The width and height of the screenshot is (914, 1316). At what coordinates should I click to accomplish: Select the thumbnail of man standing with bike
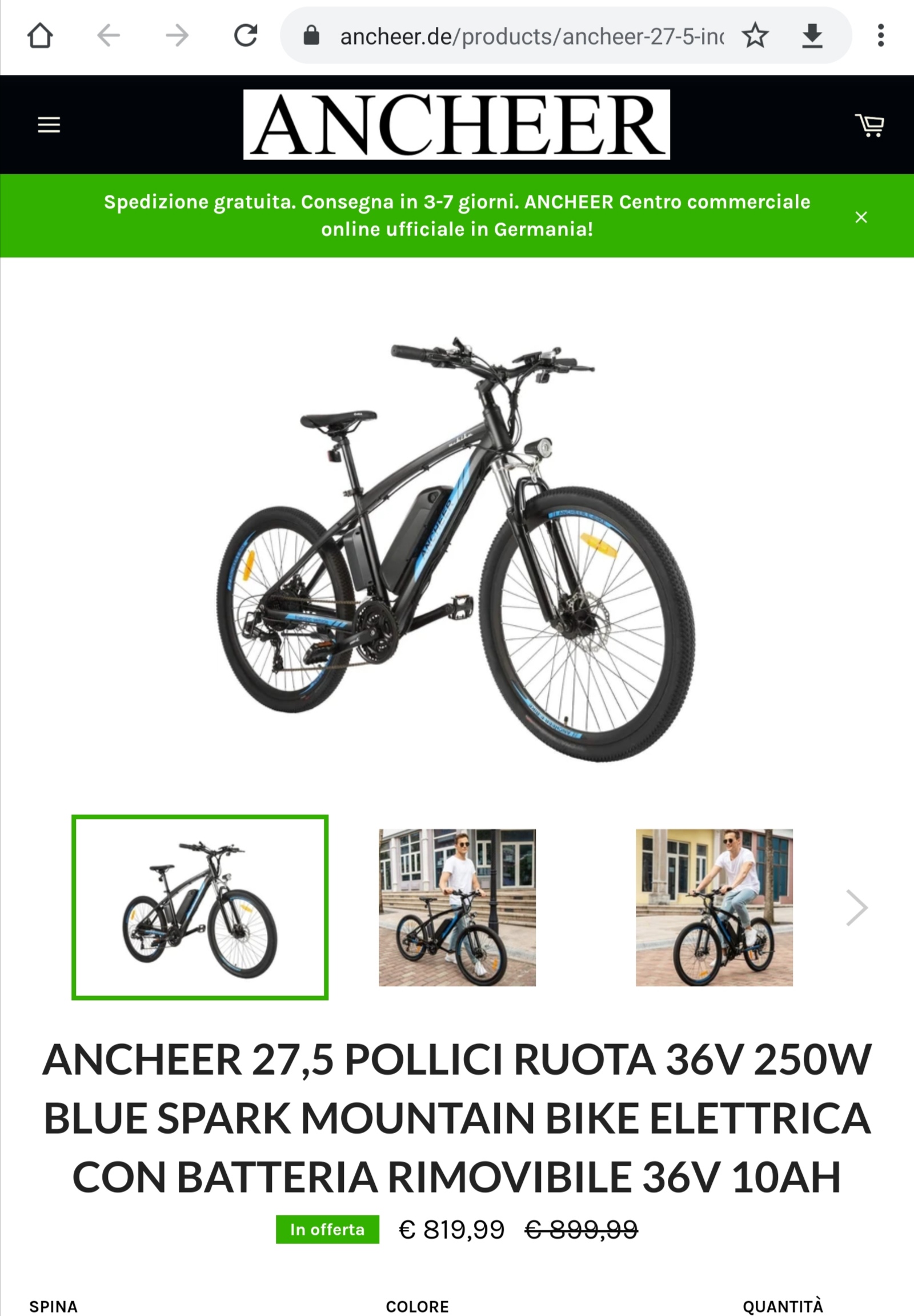point(457,907)
